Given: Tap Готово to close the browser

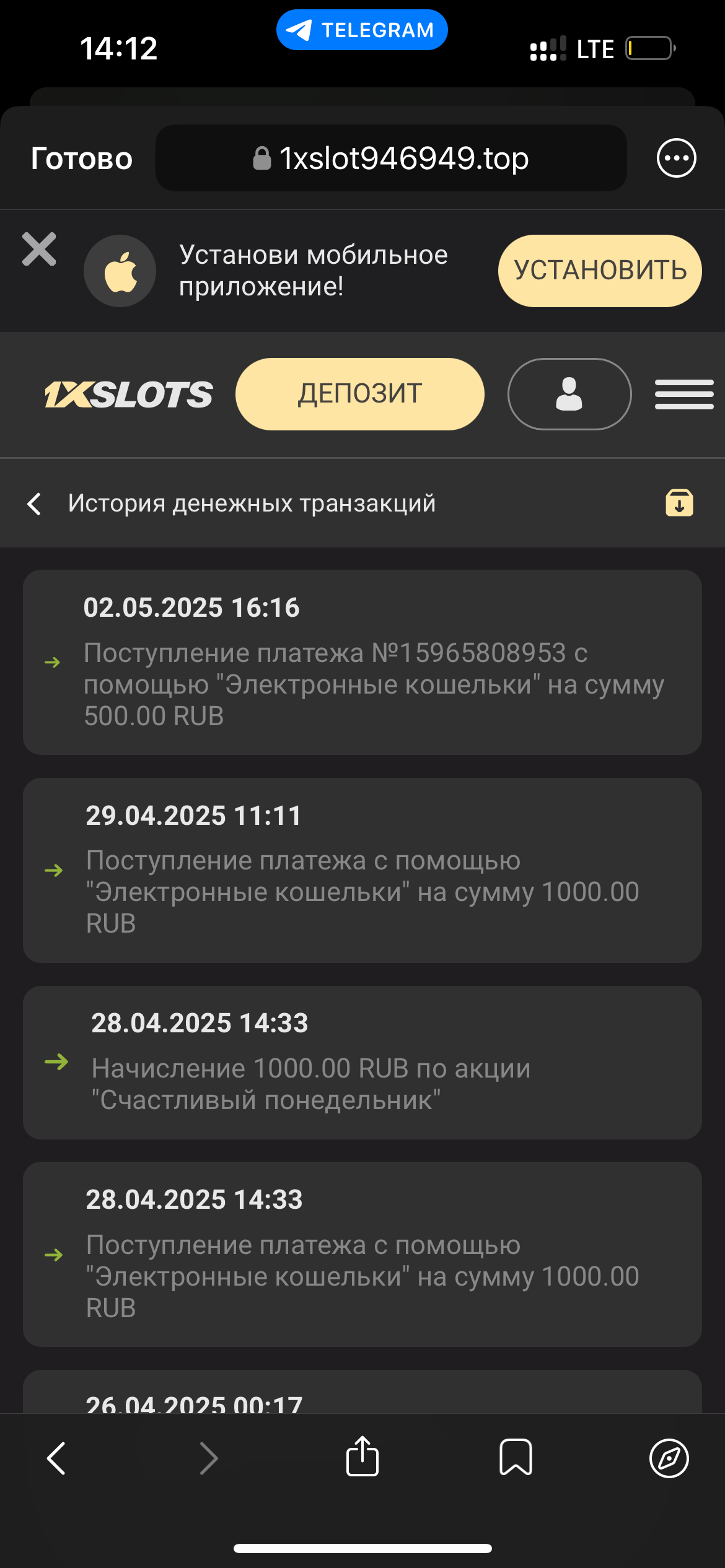Looking at the screenshot, I should 82,159.
